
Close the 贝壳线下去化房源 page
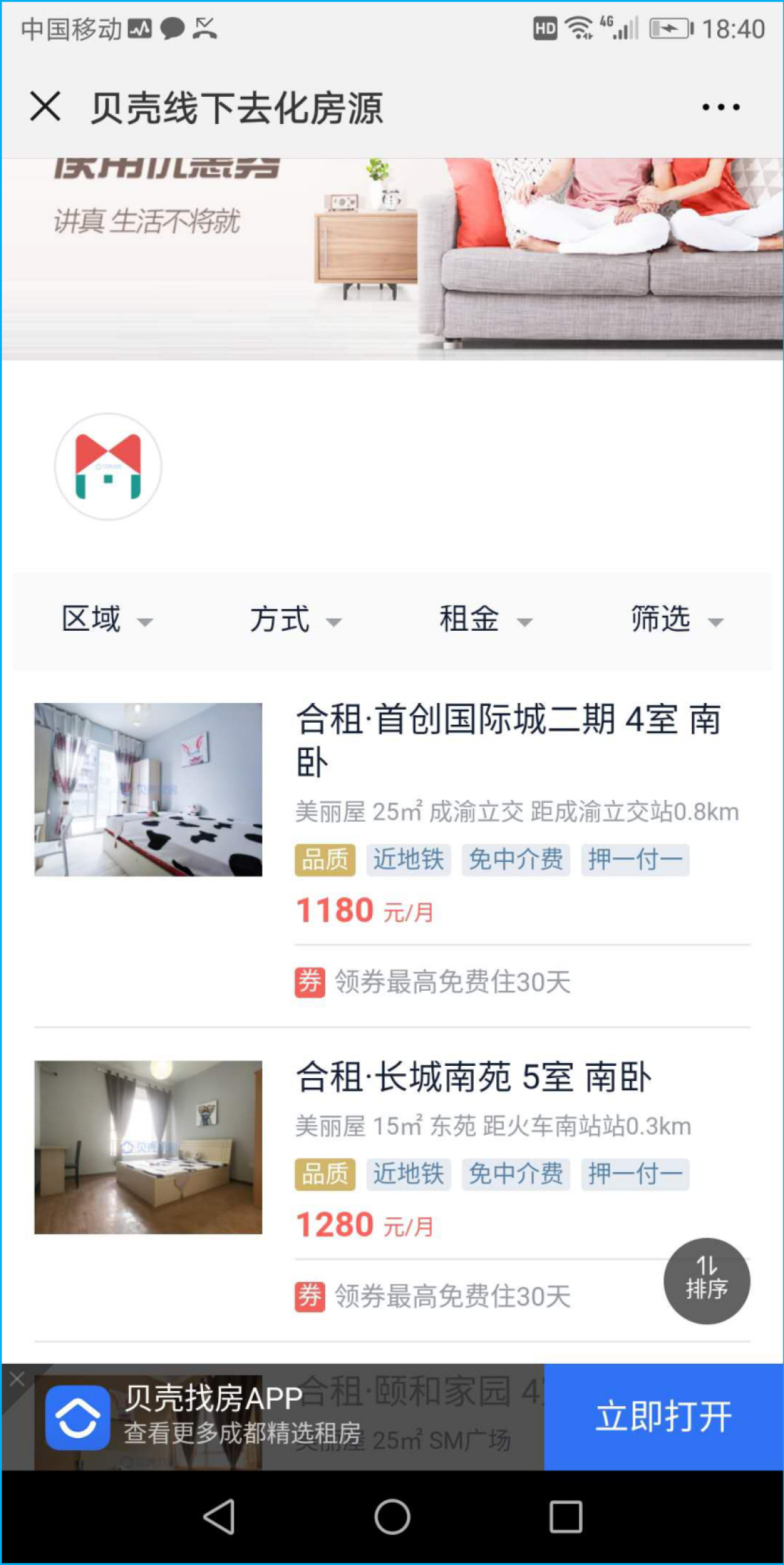45,107
